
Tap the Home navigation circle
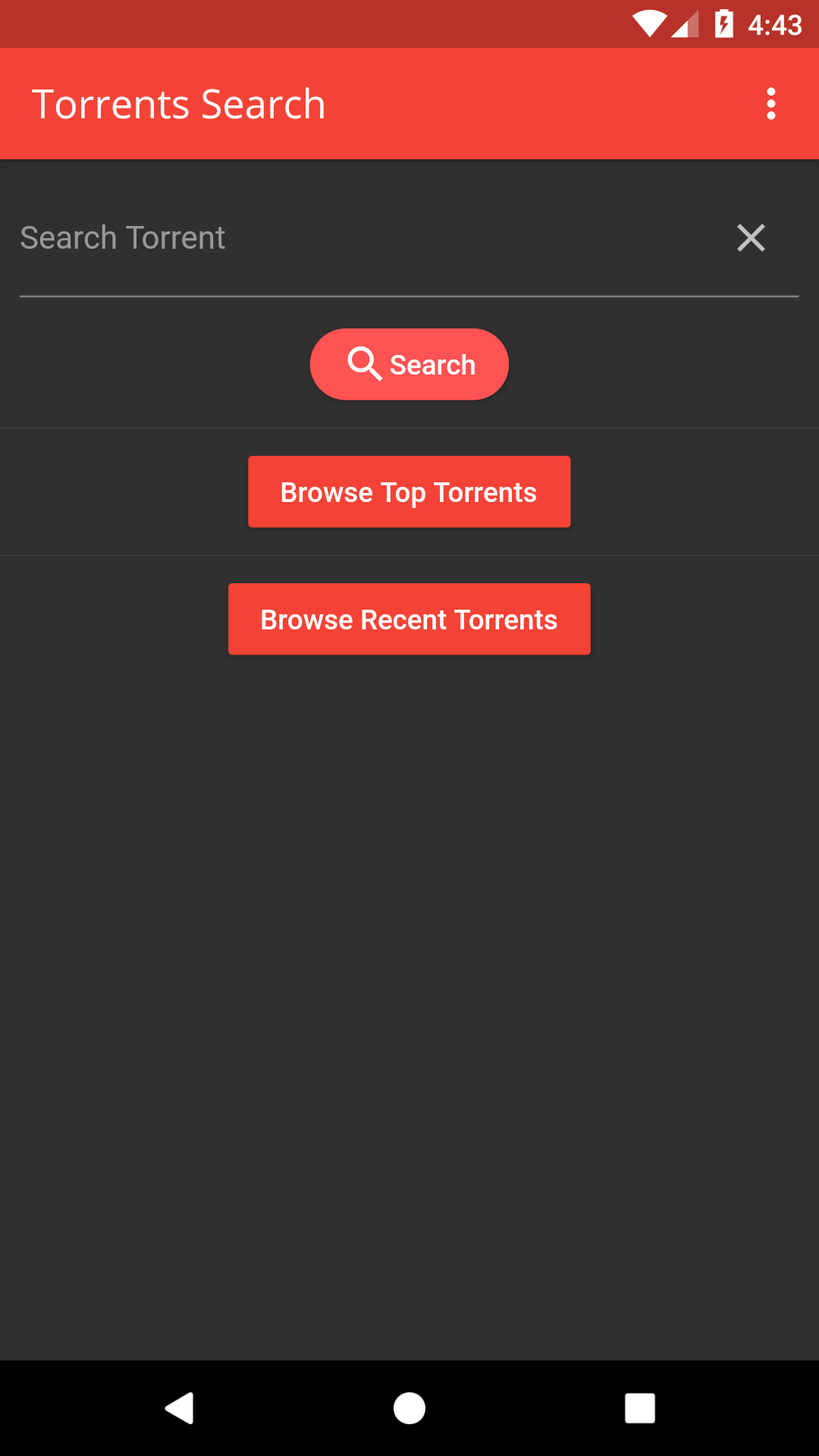409,1410
